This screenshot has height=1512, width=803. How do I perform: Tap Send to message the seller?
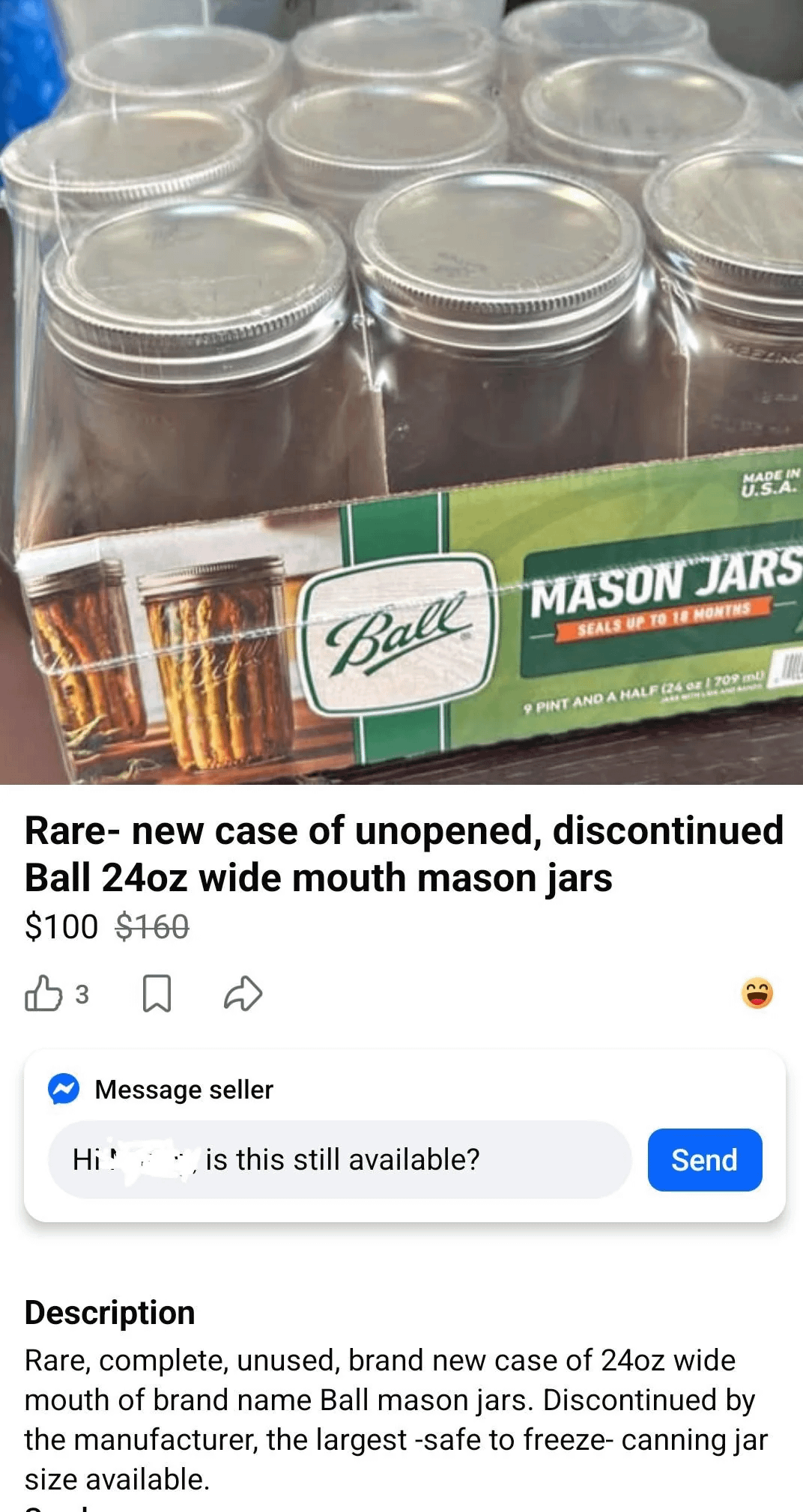(x=704, y=1160)
